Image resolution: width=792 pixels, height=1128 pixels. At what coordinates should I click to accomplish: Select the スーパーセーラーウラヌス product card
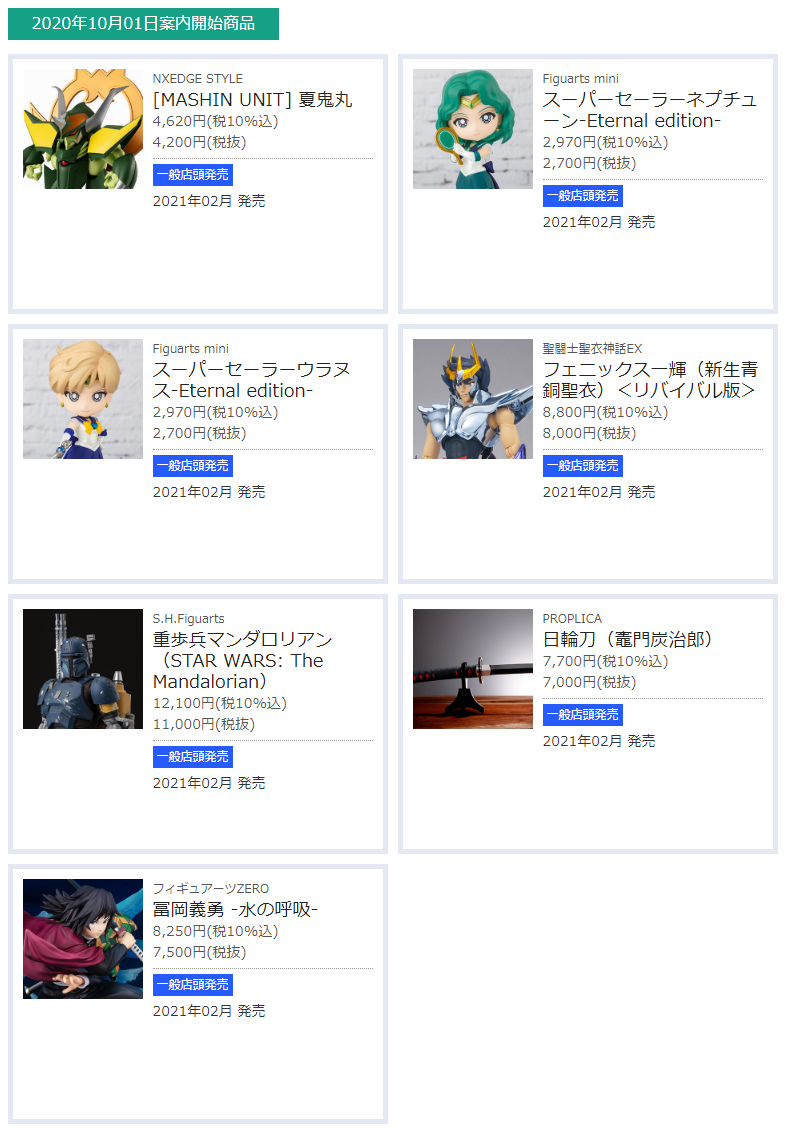[251, 380]
